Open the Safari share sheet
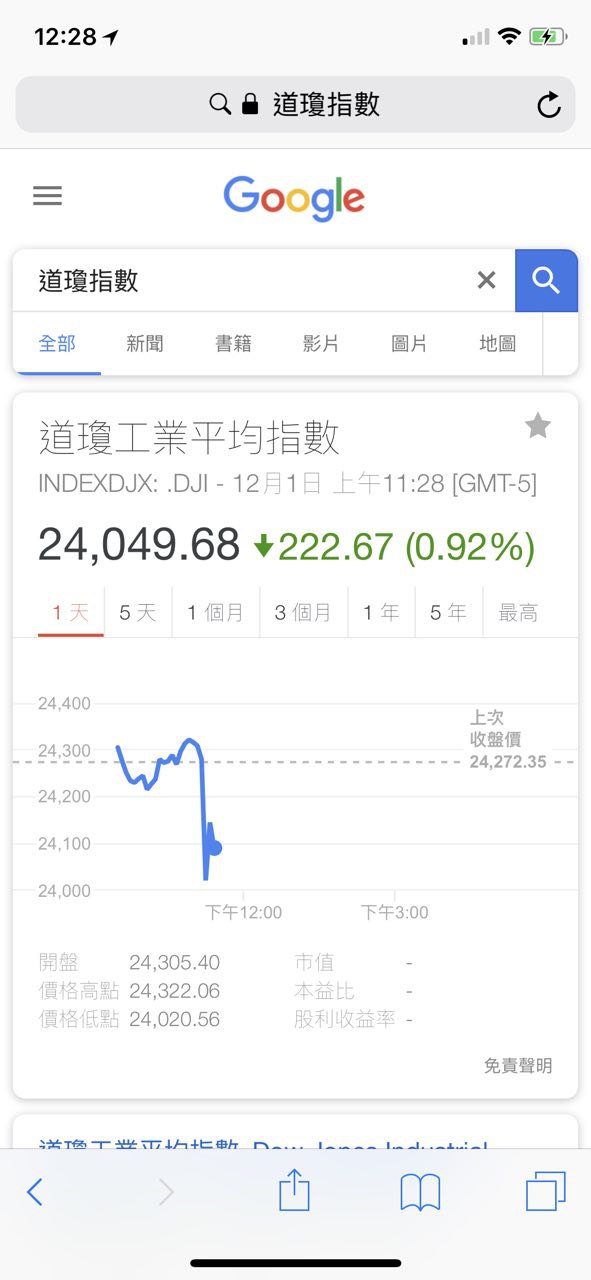The image size is (591, 1280). point(294,1190)
